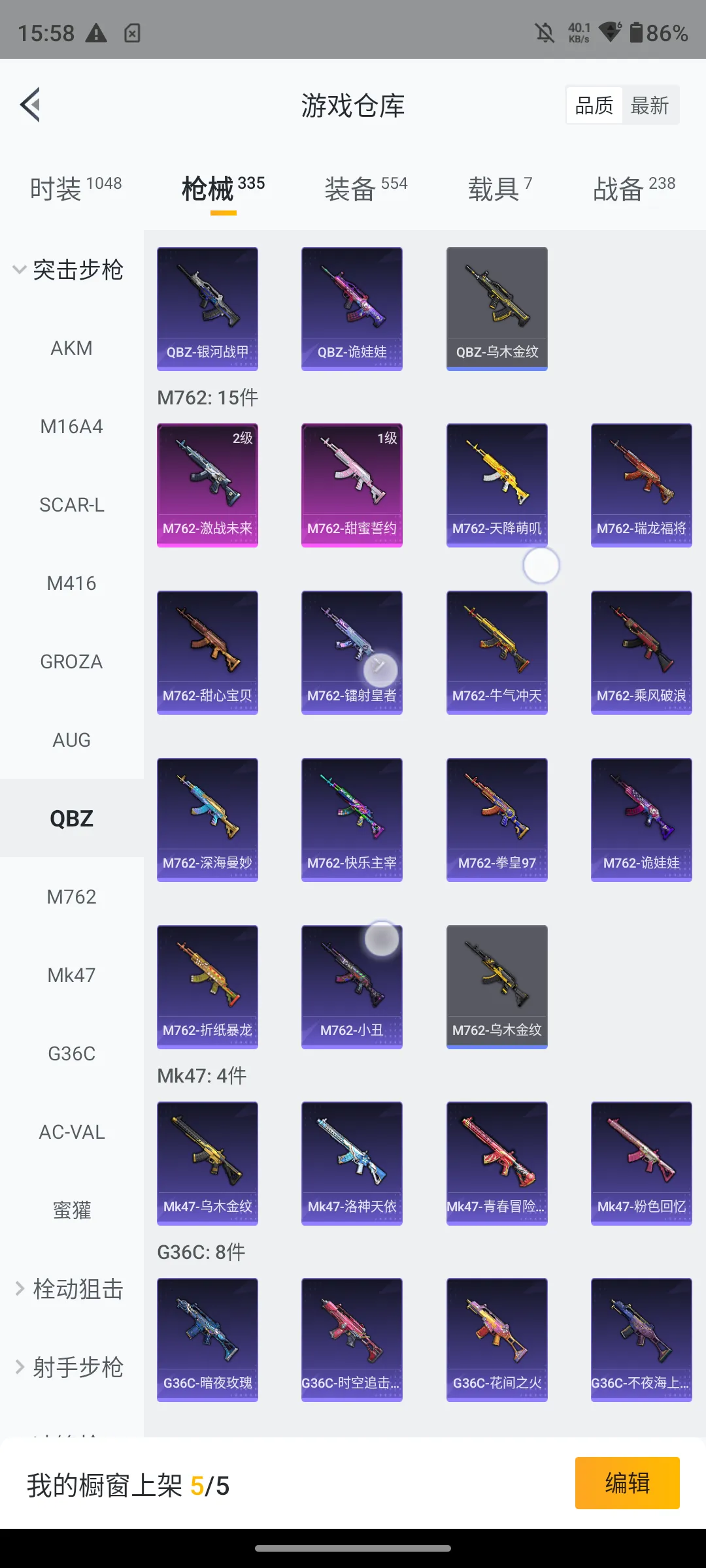This screenshot has height=1568, width=706.
Task: Open the QBZ-银河战甲 skin
Action: pos(207,308)
